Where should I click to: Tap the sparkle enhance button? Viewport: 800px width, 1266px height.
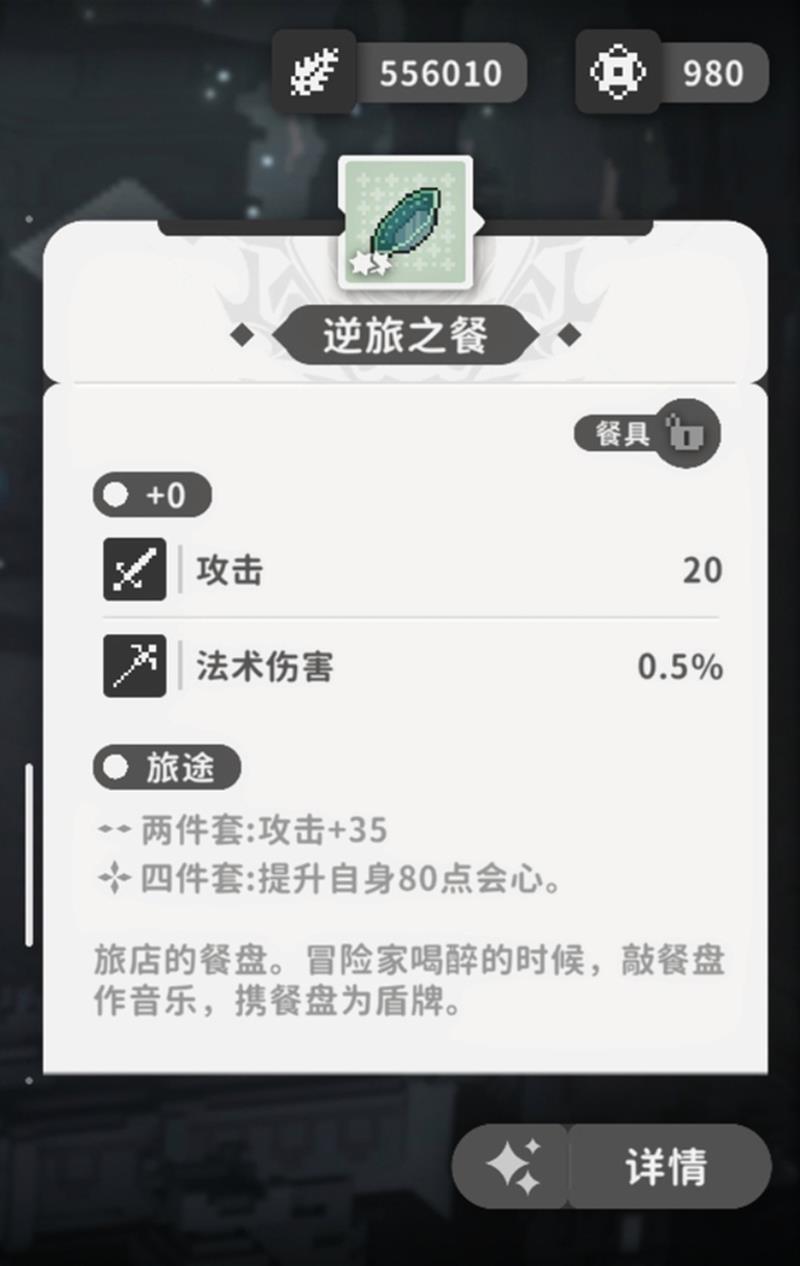513,1166
